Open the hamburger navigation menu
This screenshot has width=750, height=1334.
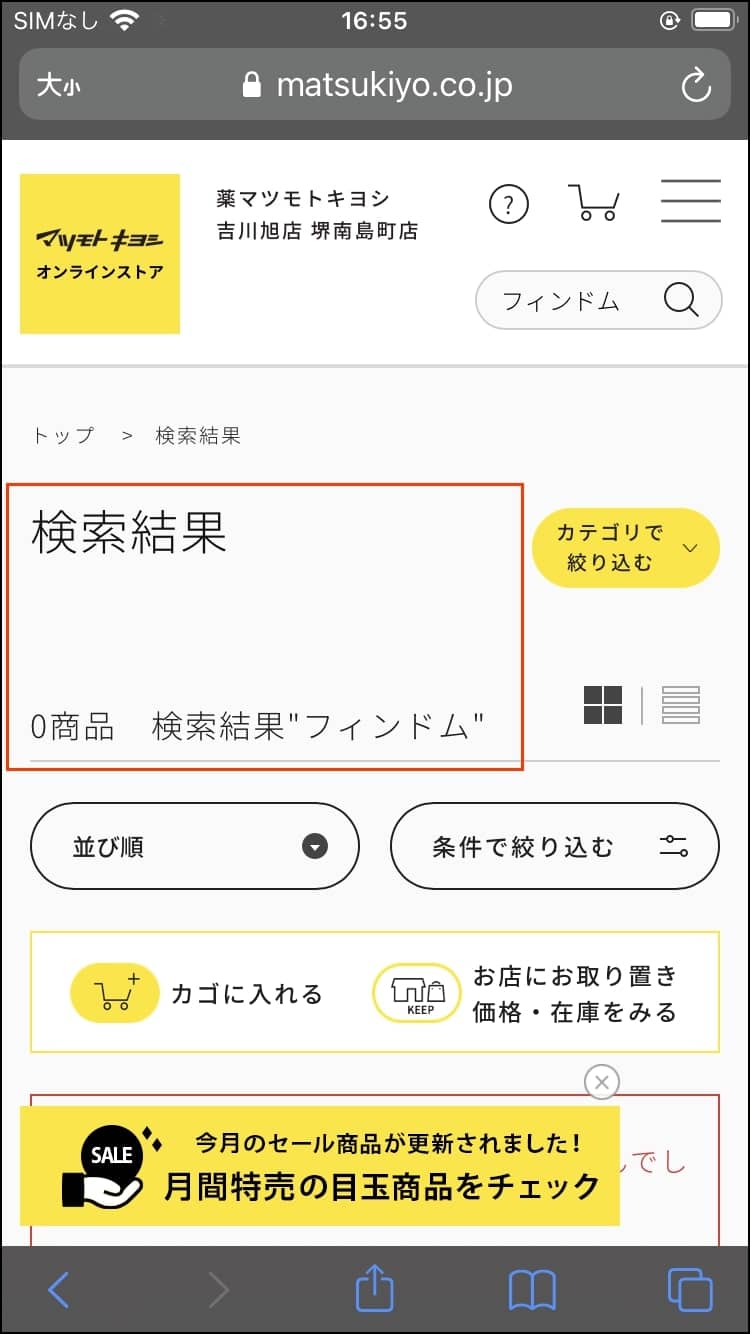(x=690, y=201)
